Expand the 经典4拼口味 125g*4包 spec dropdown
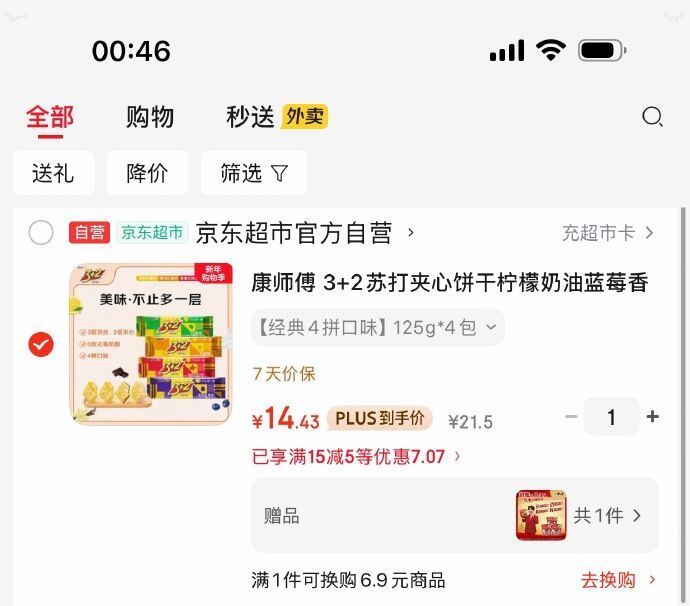690x606 pixels. tap(378, 327)
